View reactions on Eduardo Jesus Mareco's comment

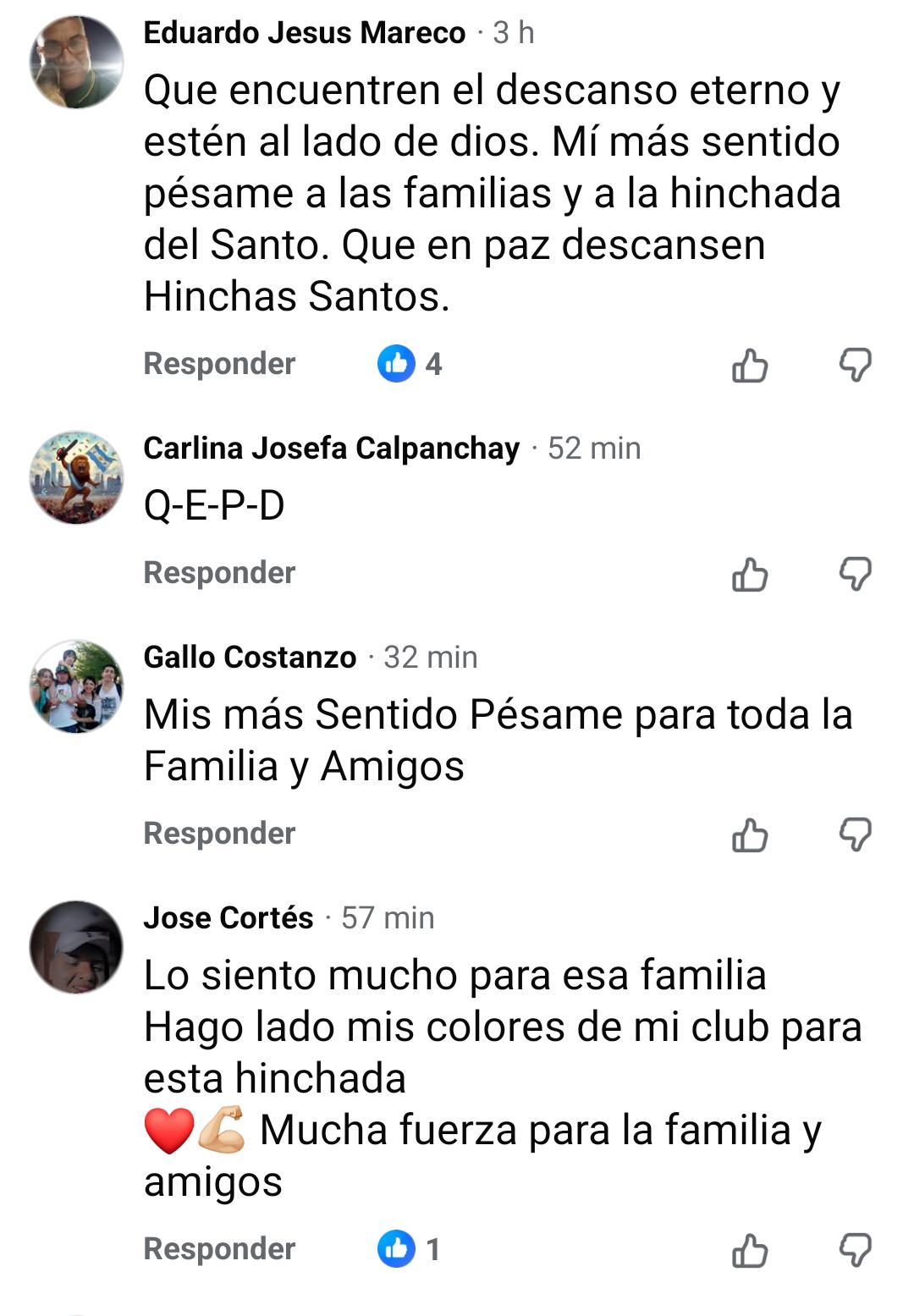410,364
